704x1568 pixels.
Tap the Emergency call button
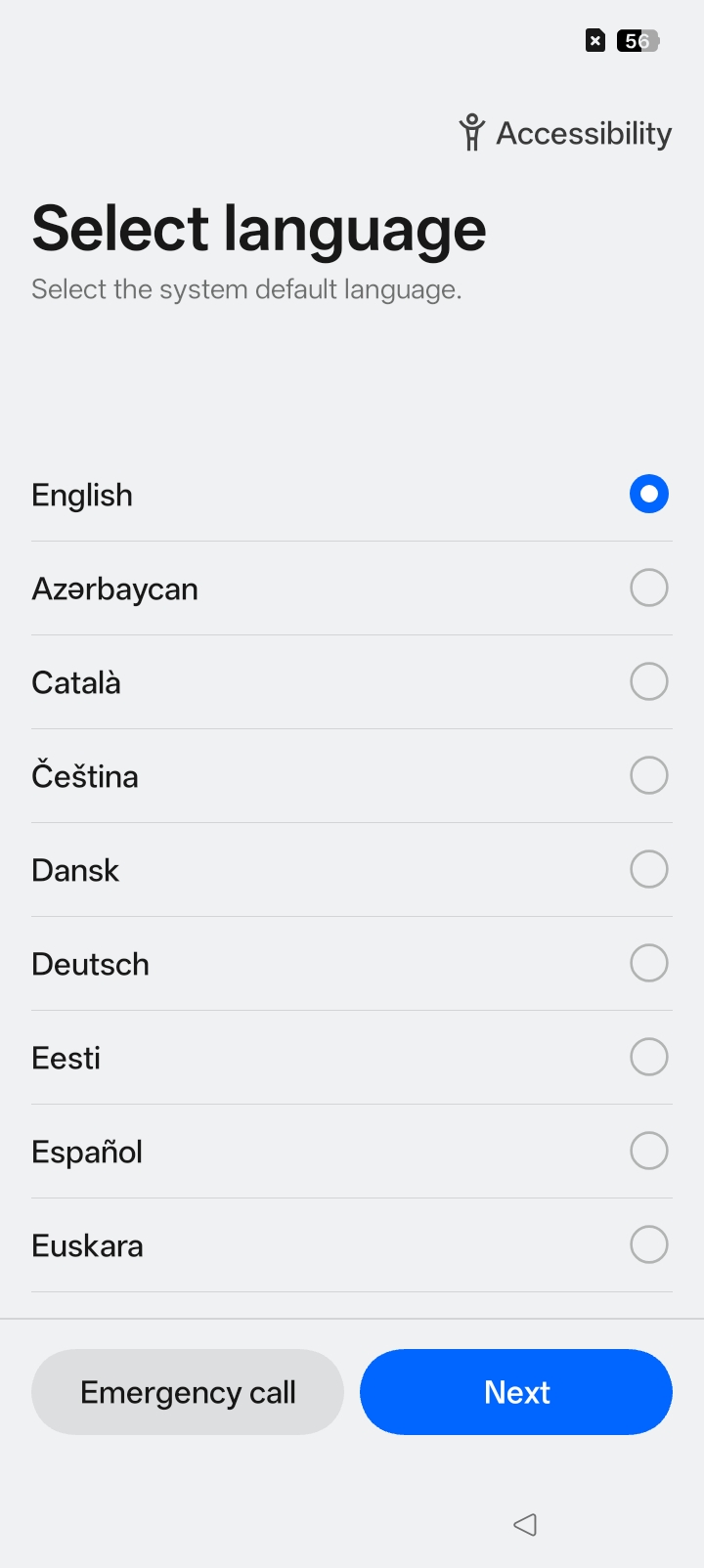pyautogui.click(x=188, y=1392)
